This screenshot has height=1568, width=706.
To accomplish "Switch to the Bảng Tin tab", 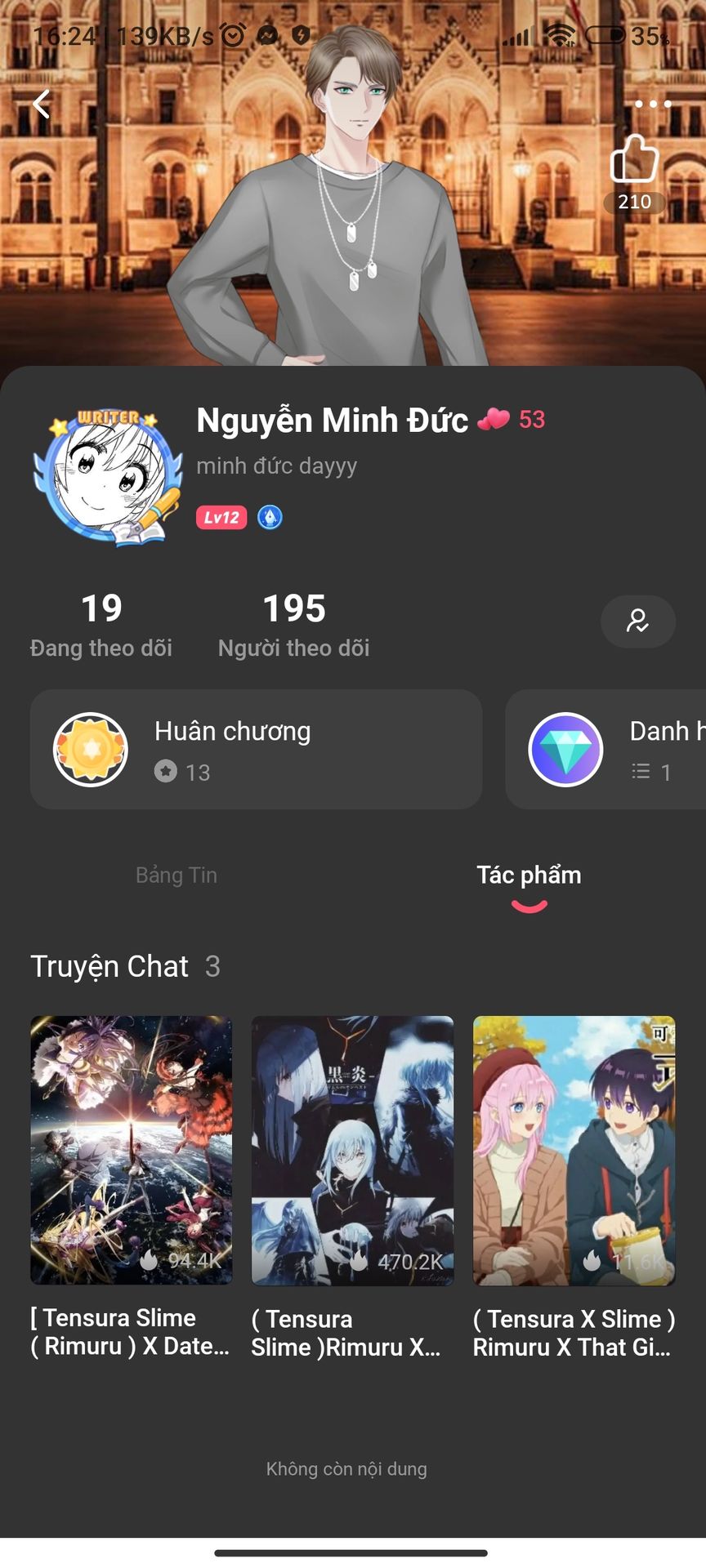I will point(176,875).
